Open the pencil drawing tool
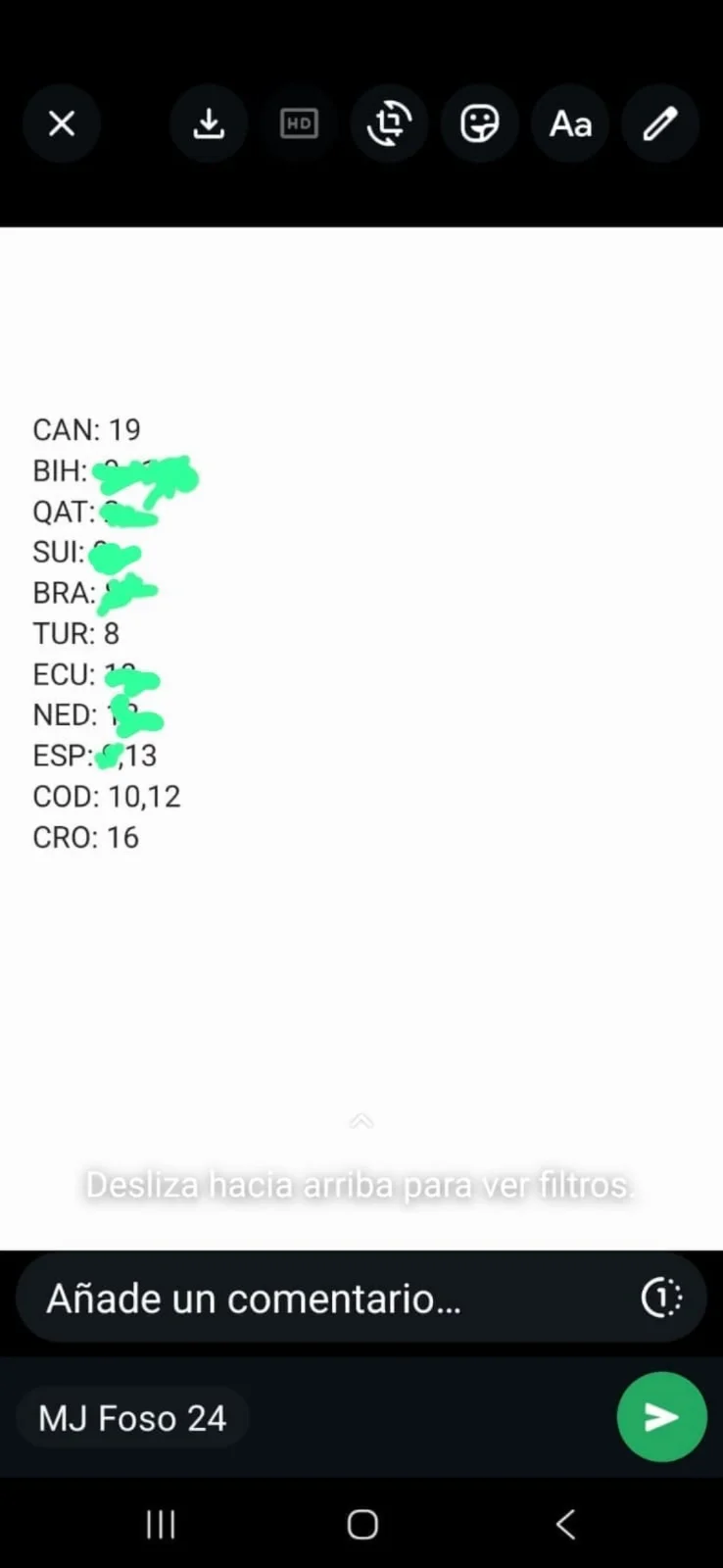Screen dimensions: 723x1568 point(660,123)
